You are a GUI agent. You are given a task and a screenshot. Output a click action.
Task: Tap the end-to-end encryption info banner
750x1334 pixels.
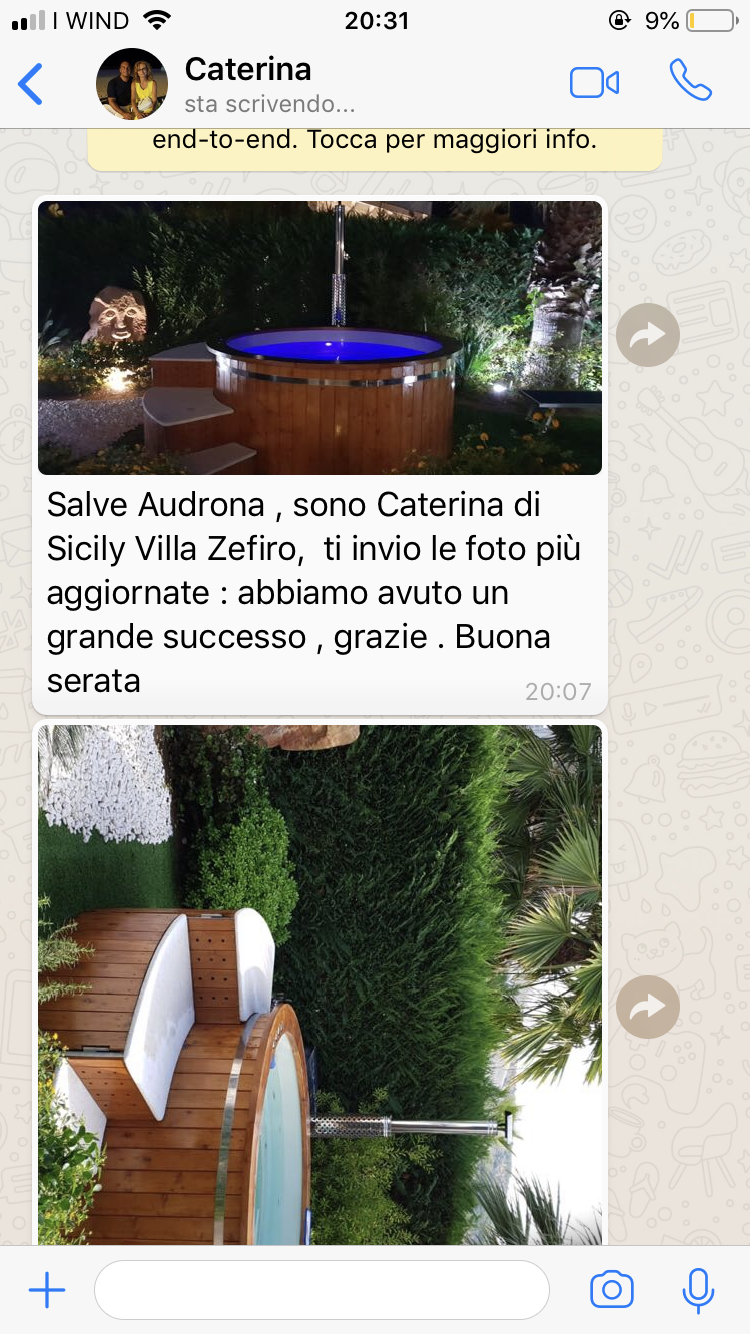[375, 142]
